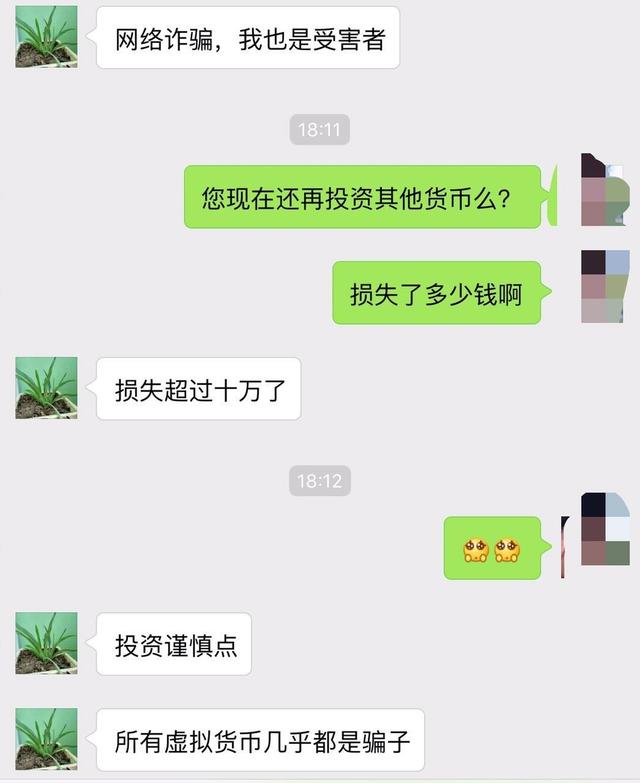Open plant avatar beside '网络诈骗，我也是受害者'

(x=46, y=37)
